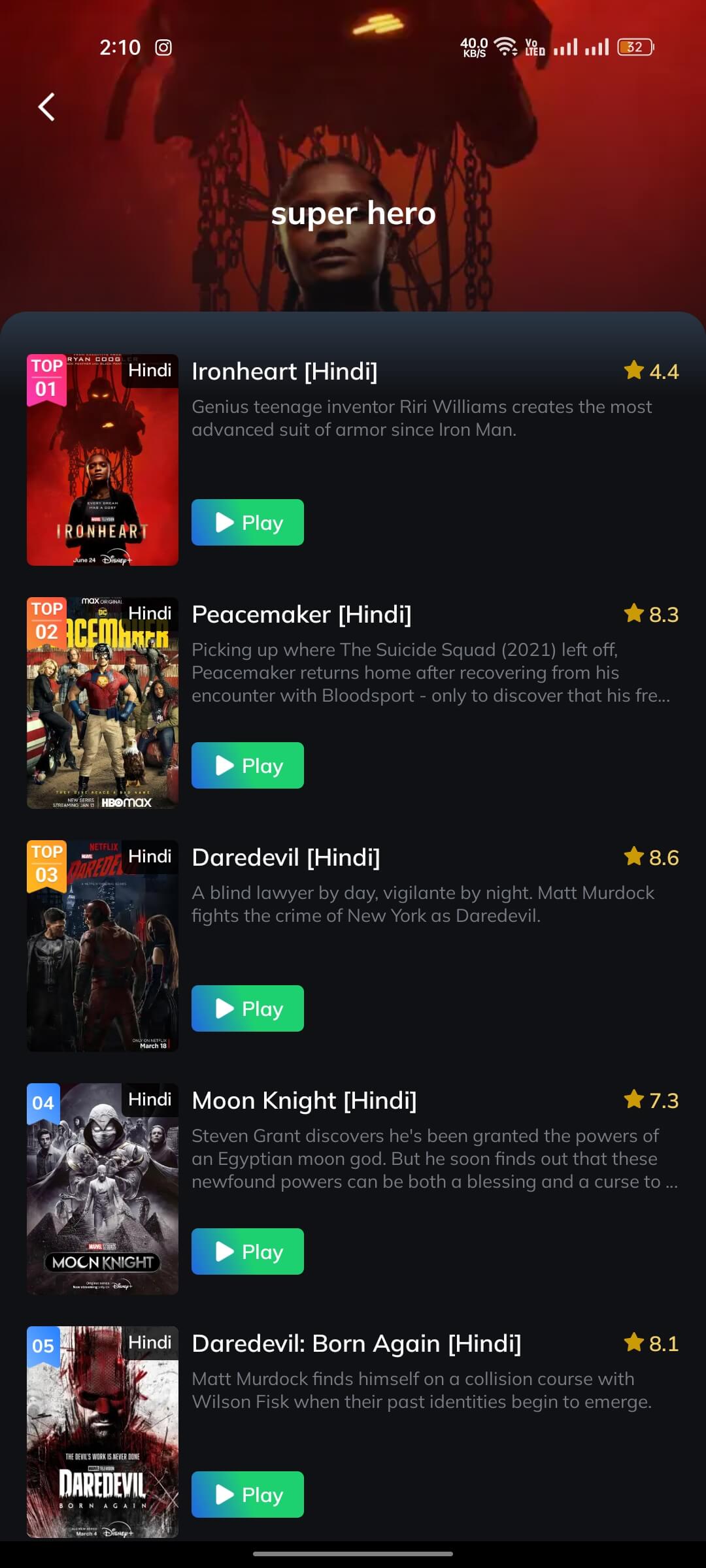
Task: Open the Moon Knight poster thumbnail
Action: (x=103, y=1189)
